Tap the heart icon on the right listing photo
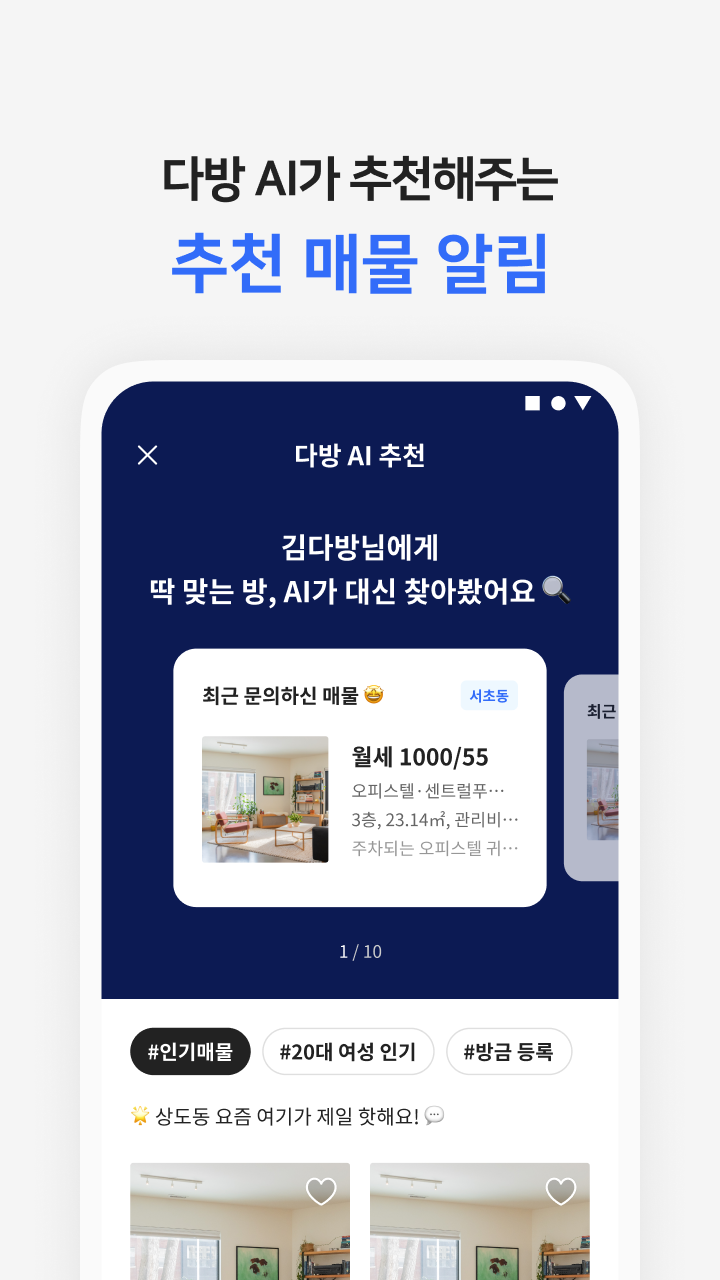The height and width of the screenshot is (1280, 720). click(561, 1191)
